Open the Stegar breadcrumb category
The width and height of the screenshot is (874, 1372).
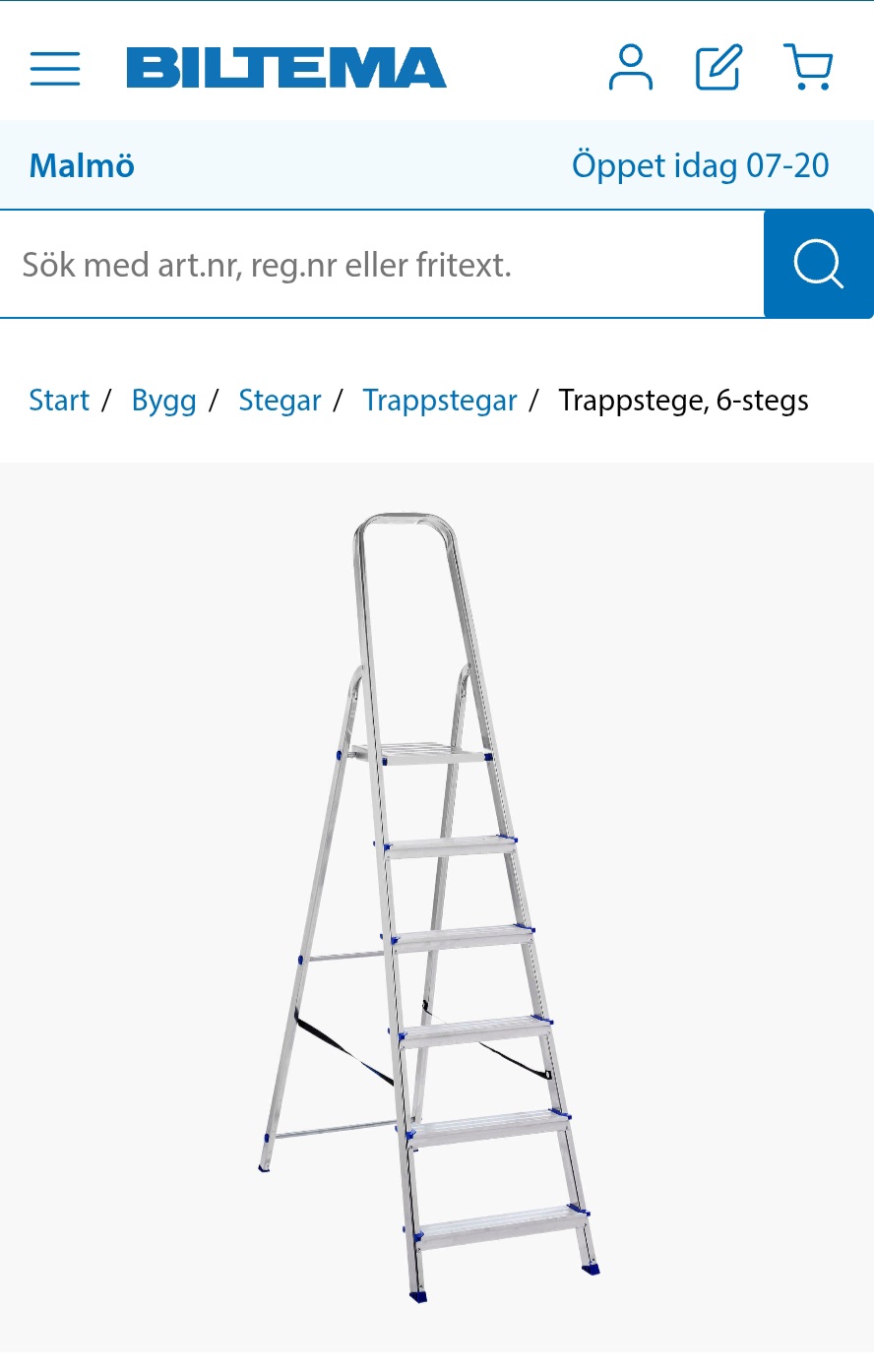280,401
